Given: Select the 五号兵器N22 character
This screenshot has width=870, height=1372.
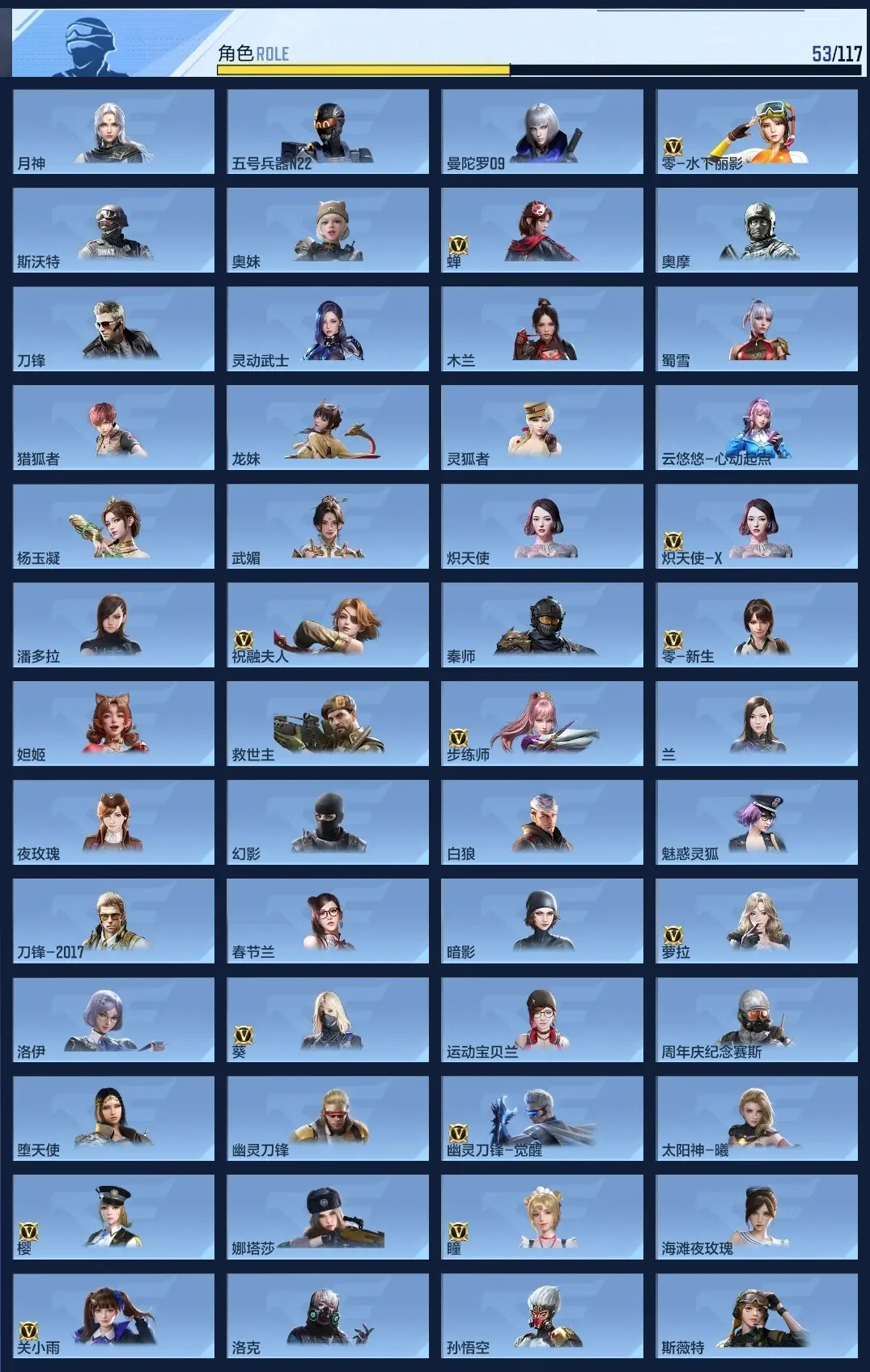Looking at the screenshot, I should coord(328,131).
